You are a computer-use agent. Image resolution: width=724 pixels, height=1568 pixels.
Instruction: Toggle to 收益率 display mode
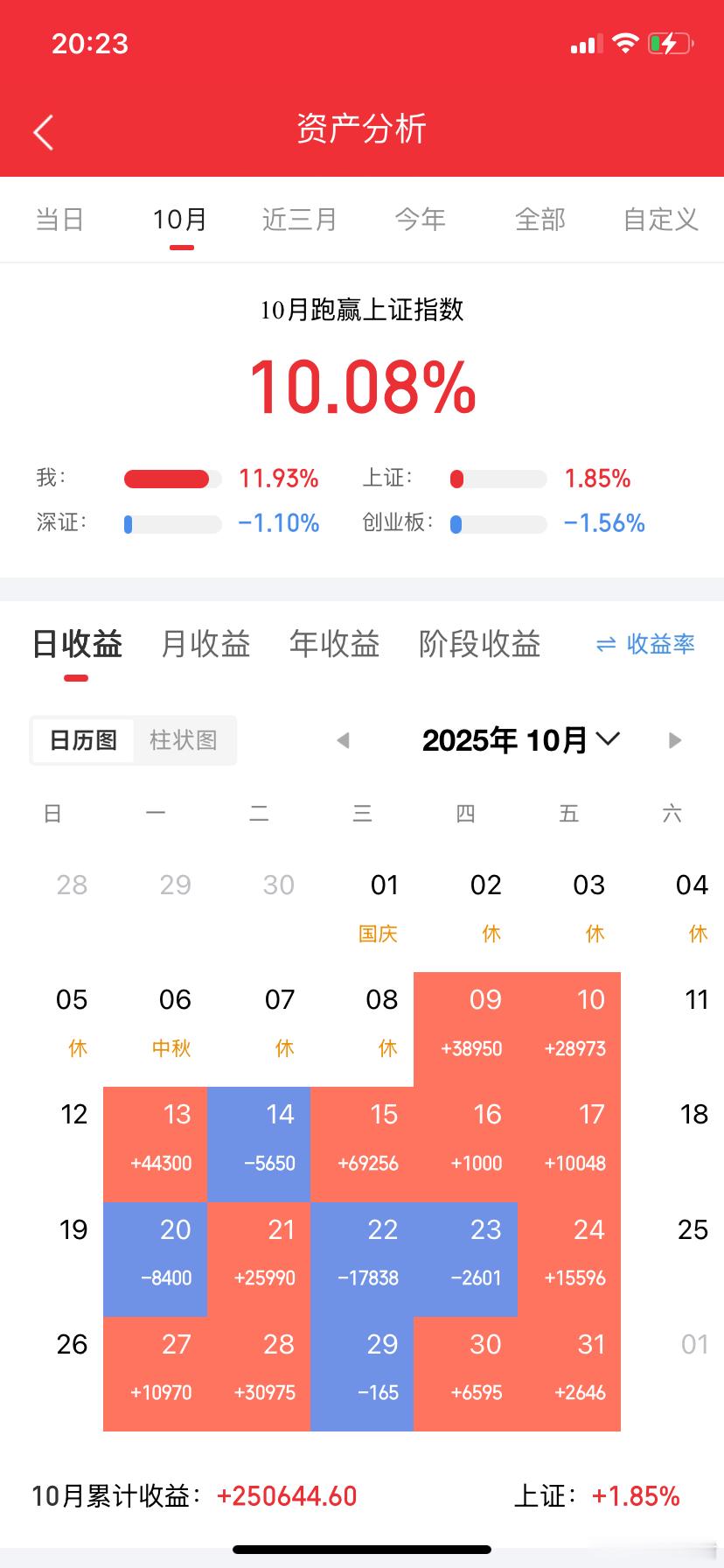click(x=658, y=645)
